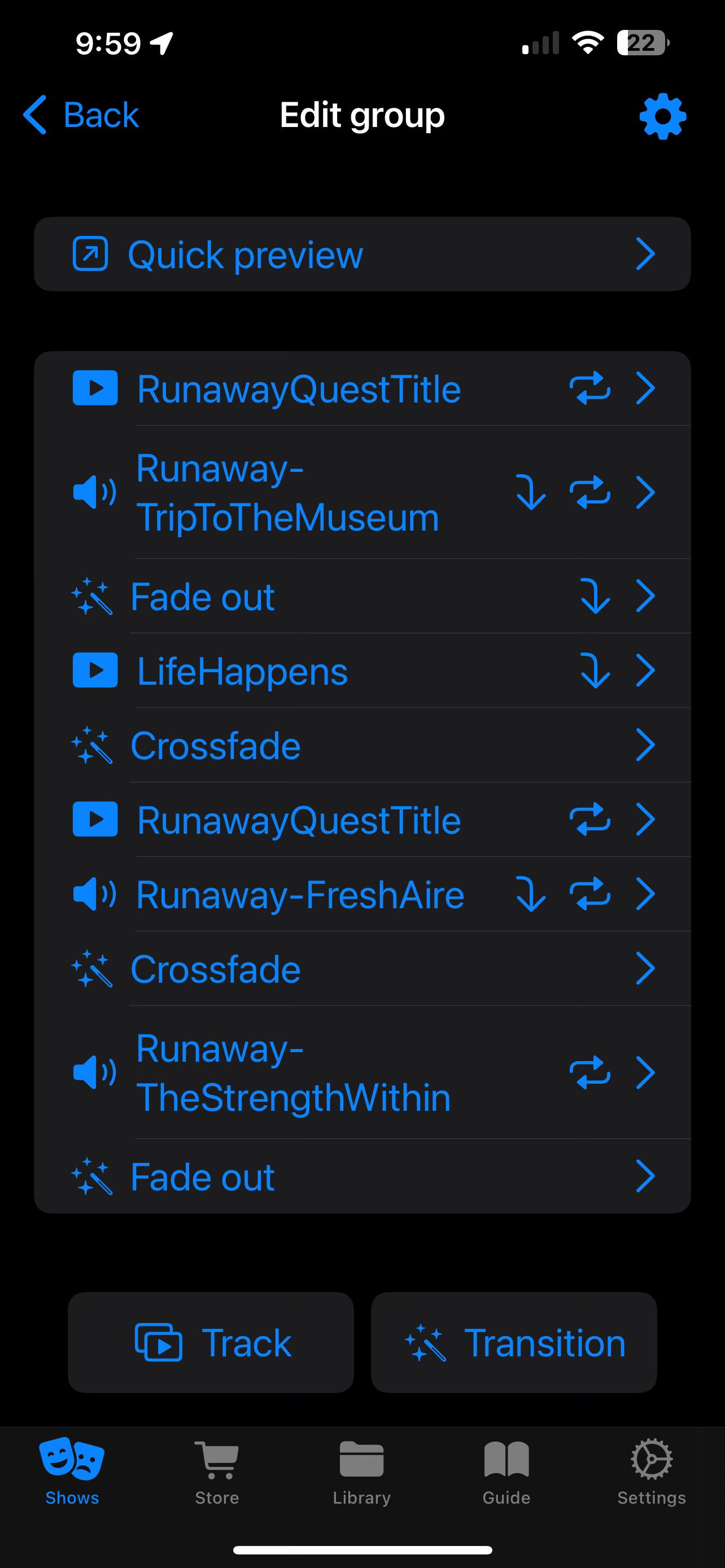The image size is (725, 1568).
Task: Switch to the Library tab
Action: click(x=361, y=1471)
